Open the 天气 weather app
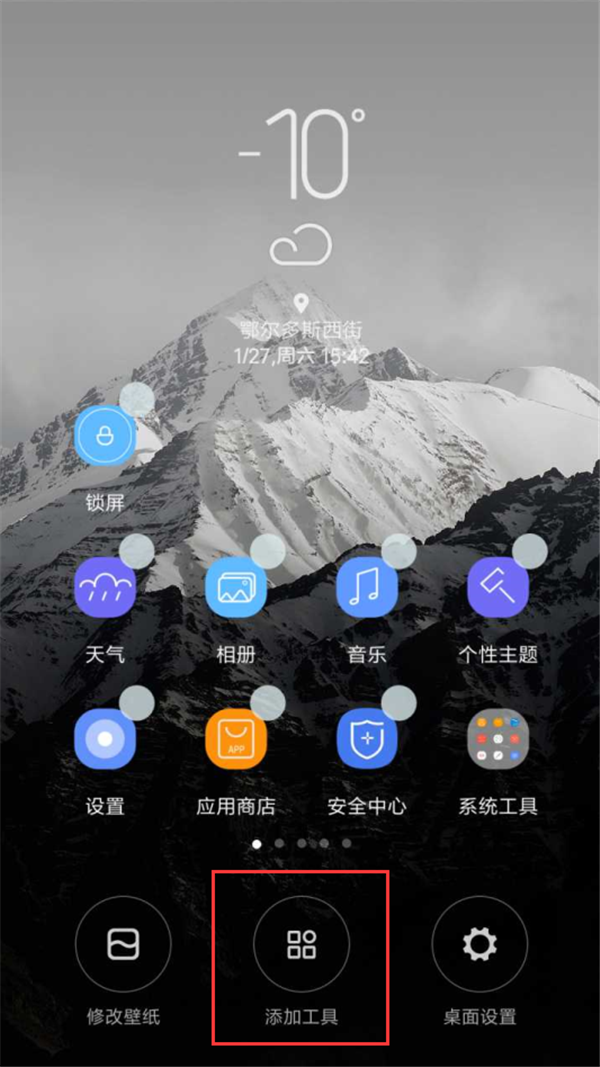This screenshot has height=1067, width=600. click(105, 587)
